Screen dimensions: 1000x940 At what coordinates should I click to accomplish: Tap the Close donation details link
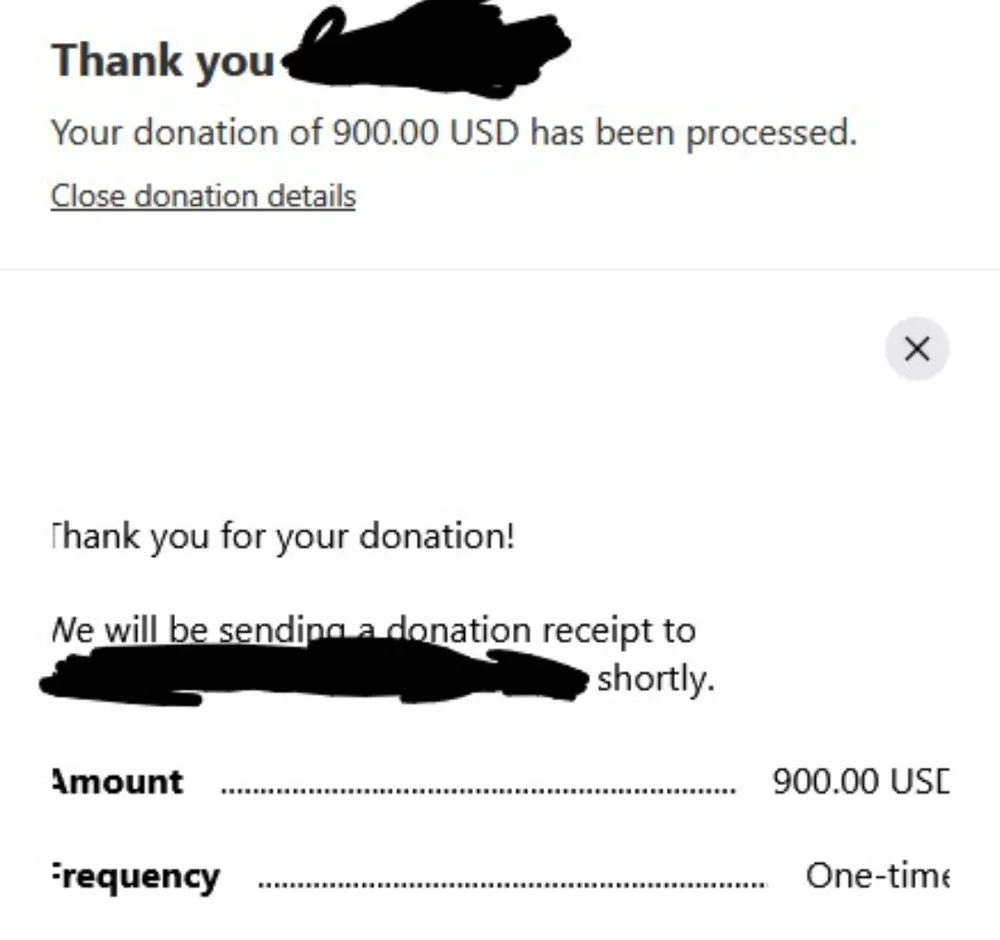203,196
